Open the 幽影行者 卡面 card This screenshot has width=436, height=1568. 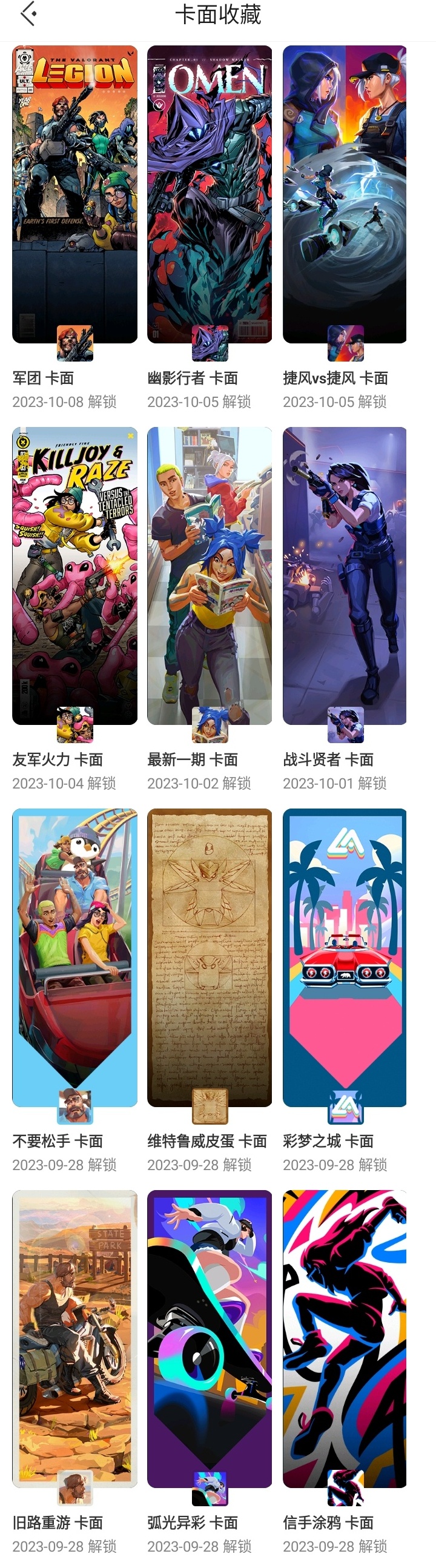click(x=210, y=195)
